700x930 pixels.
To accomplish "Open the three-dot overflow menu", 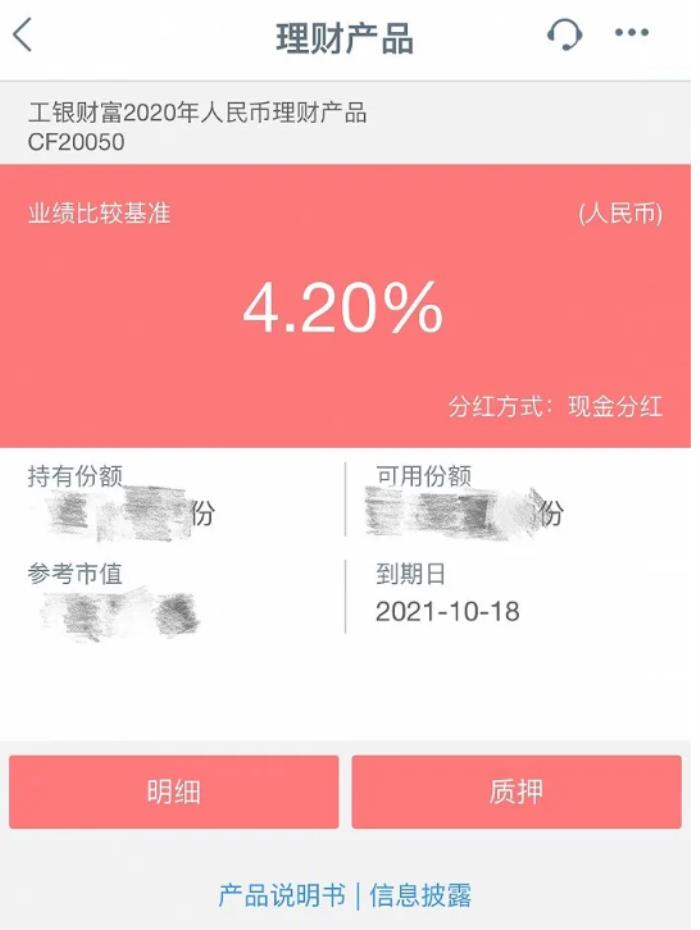I will [632, 34].
